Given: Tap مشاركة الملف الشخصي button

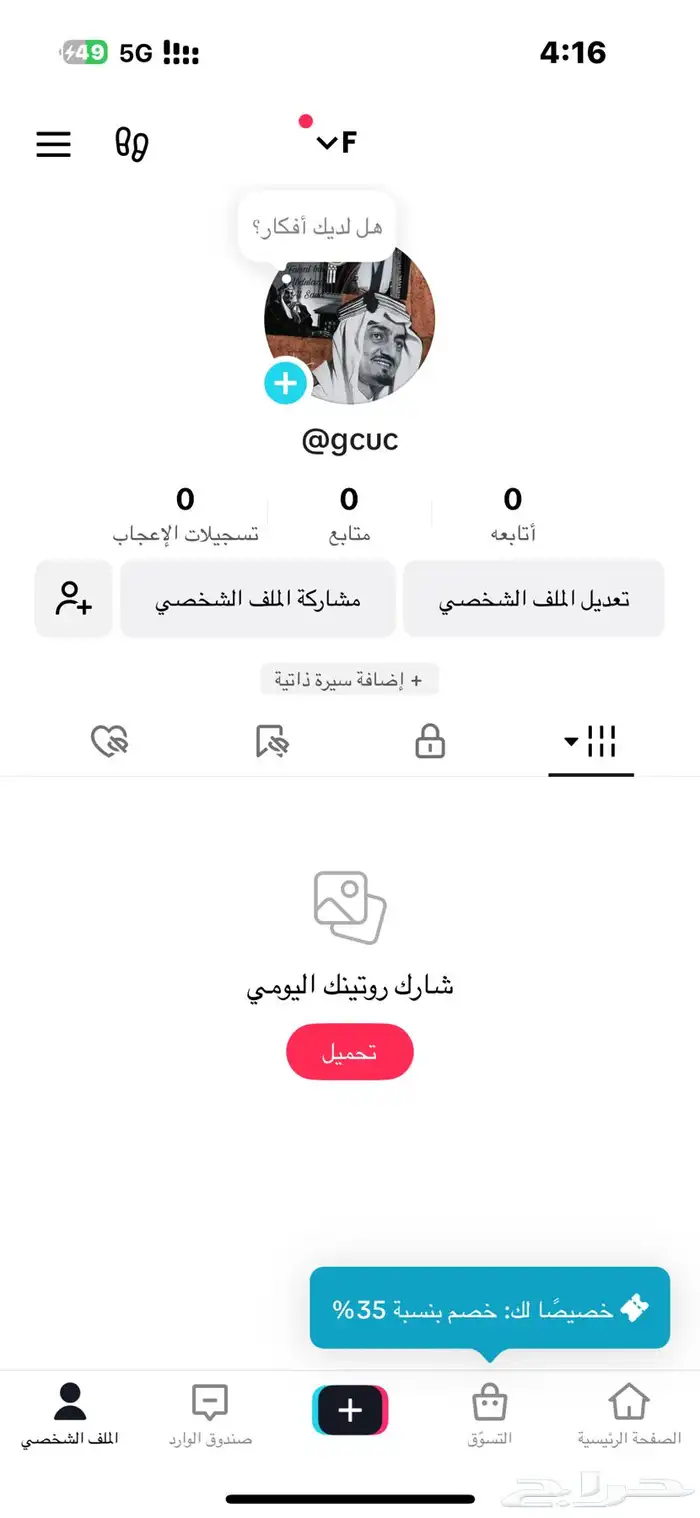Looking at the screenshot, I should click(258, 599).
